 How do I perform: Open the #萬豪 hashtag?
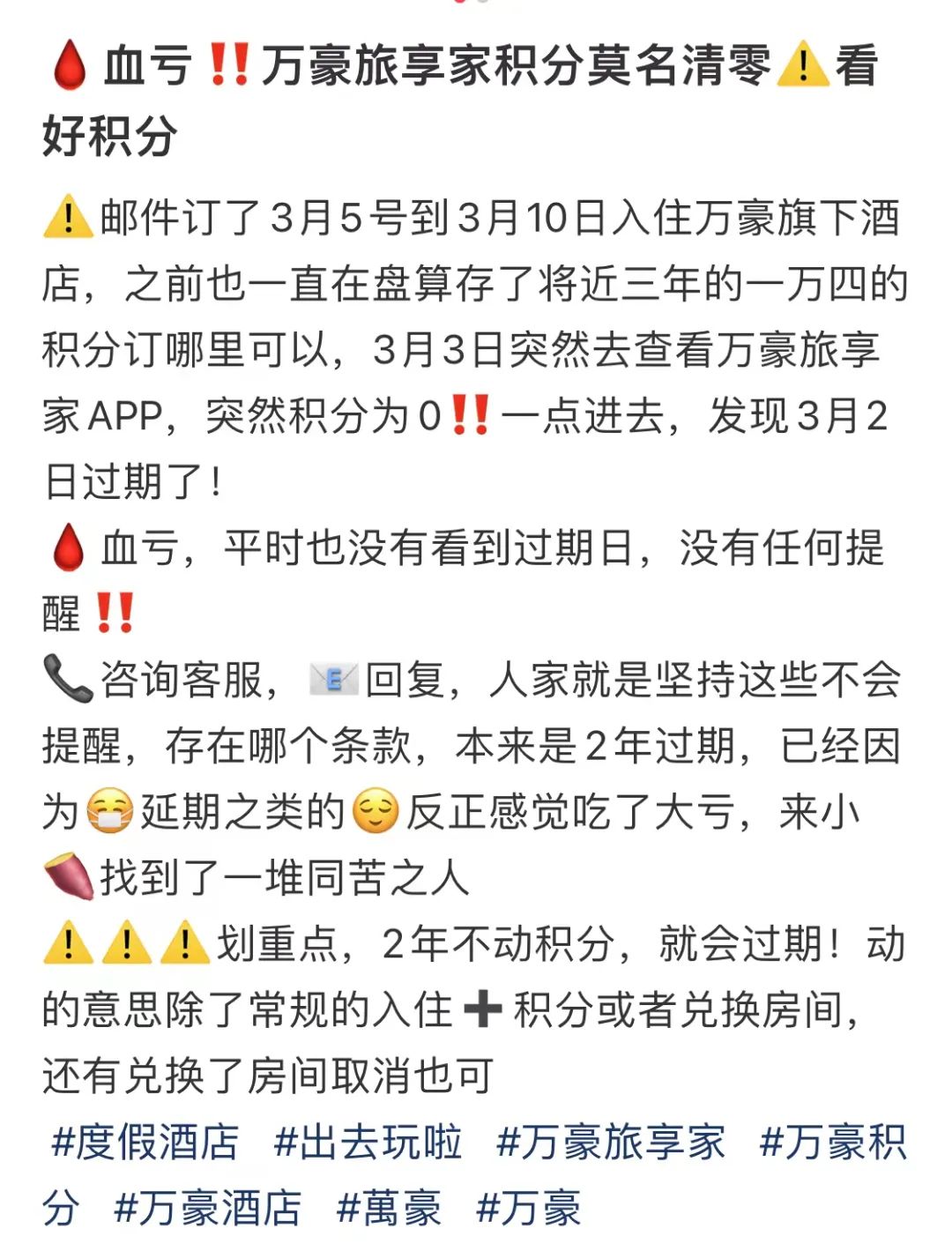pyautogui.click(x=389, y=1208)
